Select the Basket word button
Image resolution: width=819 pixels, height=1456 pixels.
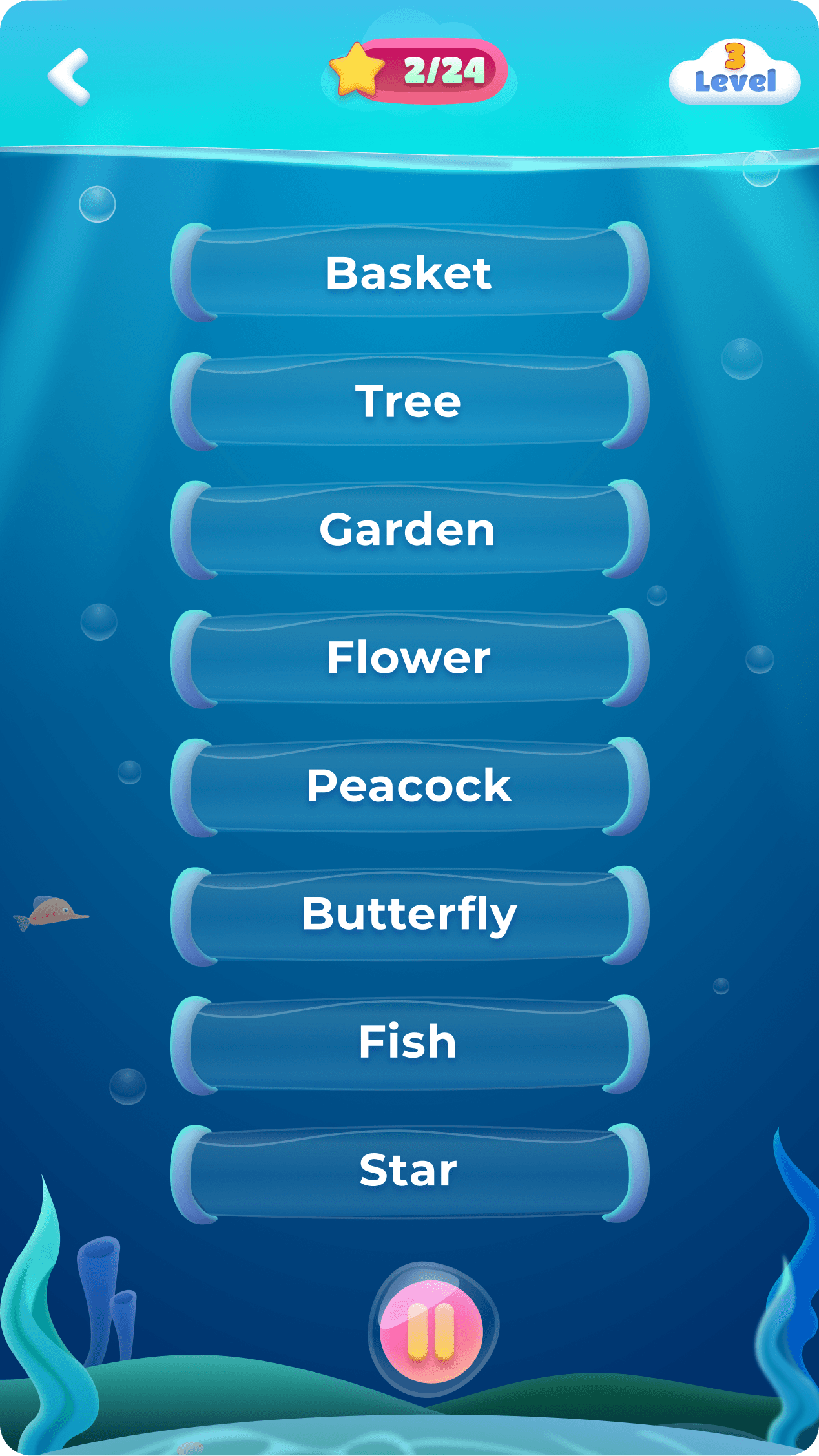[409, 272]
